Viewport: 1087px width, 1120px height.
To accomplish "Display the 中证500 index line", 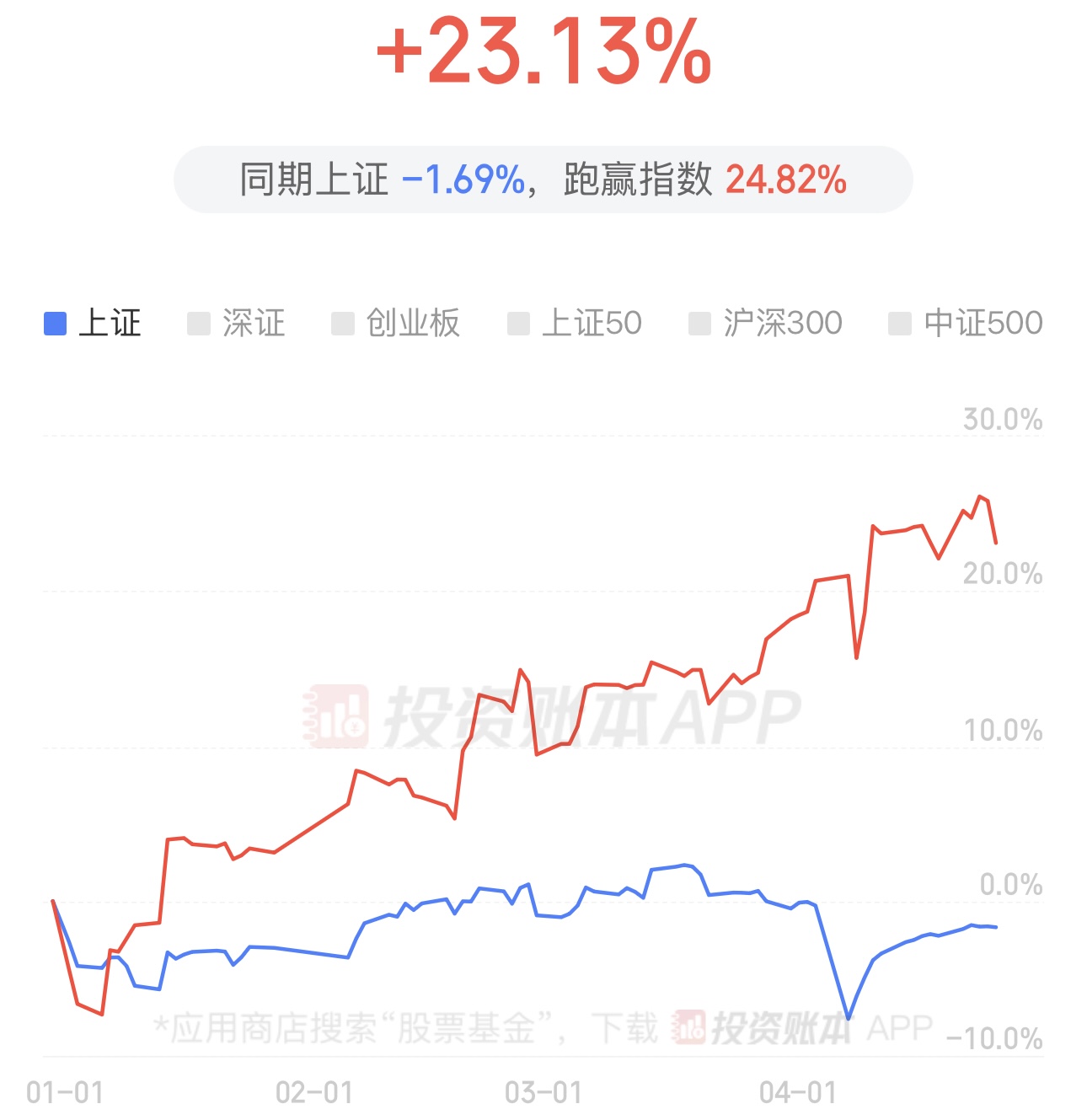I will pyautogui.click(x=966, y=324).
